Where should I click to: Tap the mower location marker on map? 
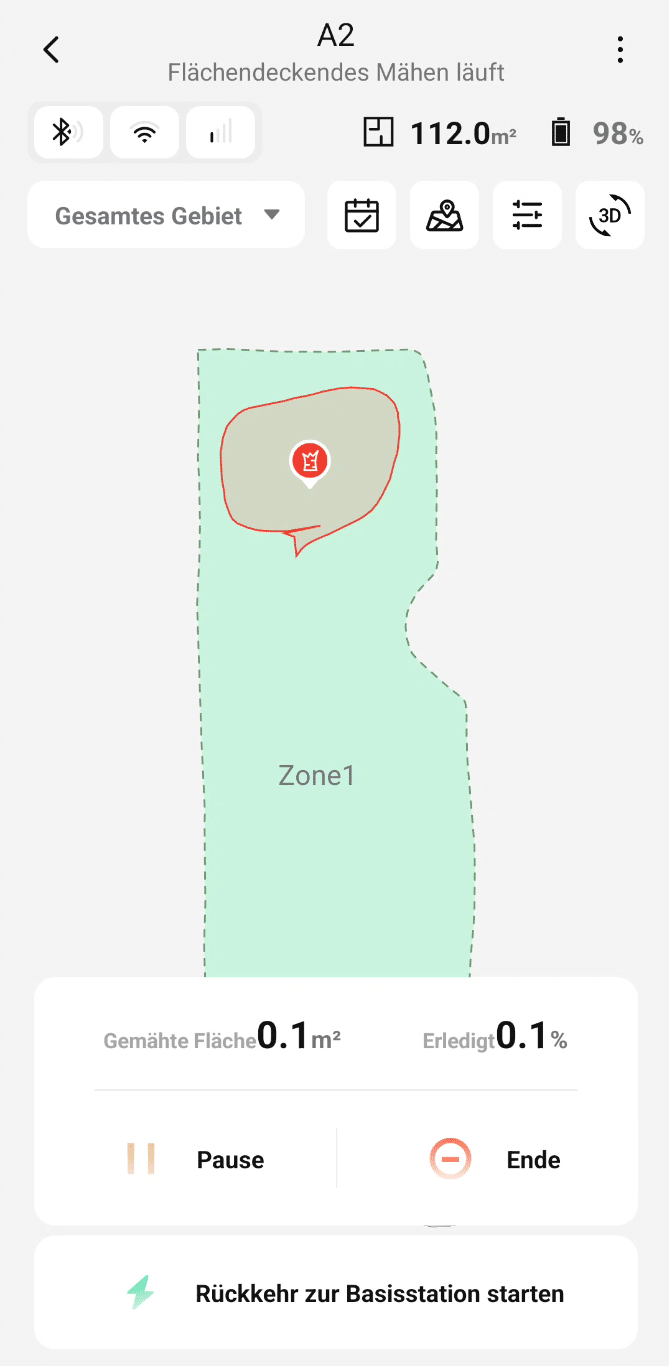(310, 463)
